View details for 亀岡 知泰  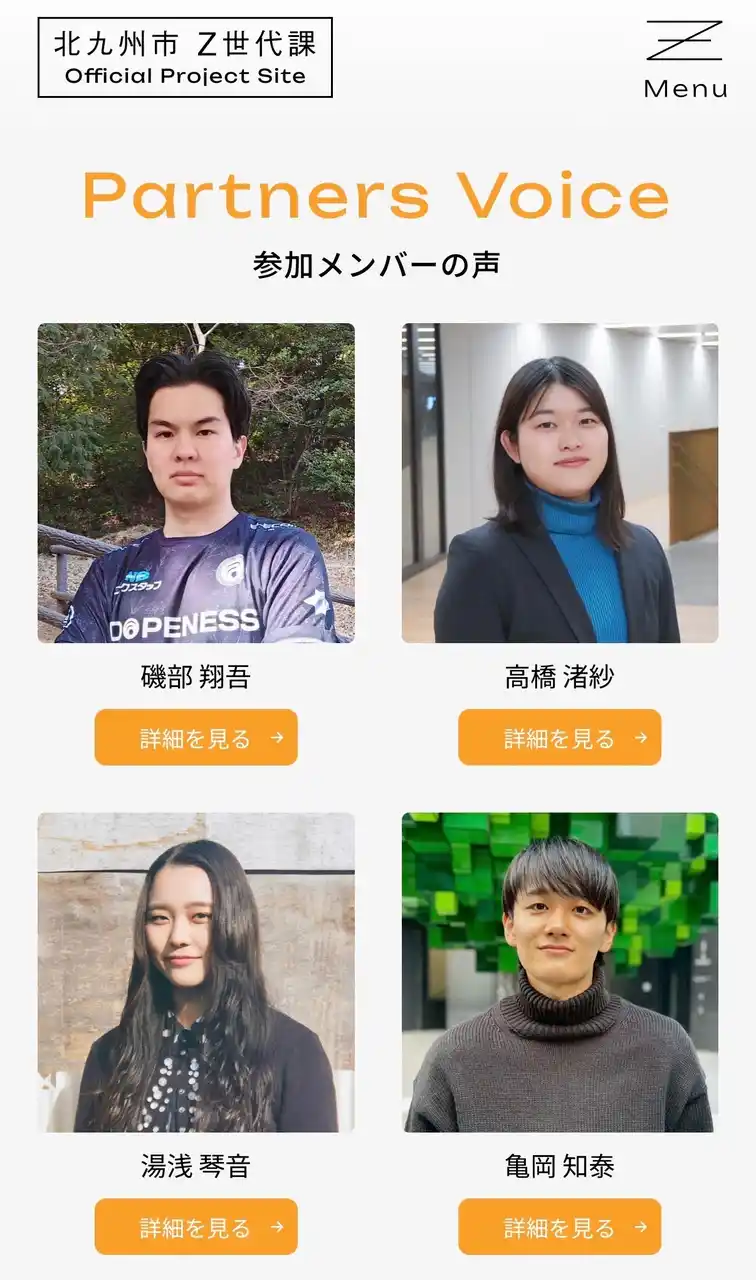tap(559, 1227)
